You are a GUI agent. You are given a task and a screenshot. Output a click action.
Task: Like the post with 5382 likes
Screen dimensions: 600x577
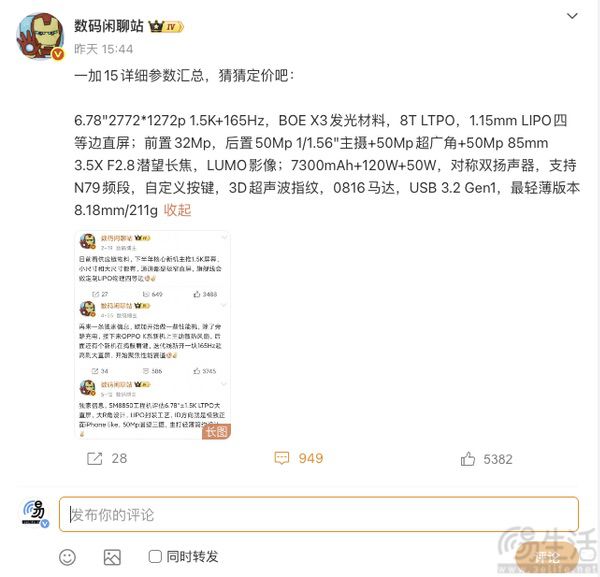click(486, 459)
